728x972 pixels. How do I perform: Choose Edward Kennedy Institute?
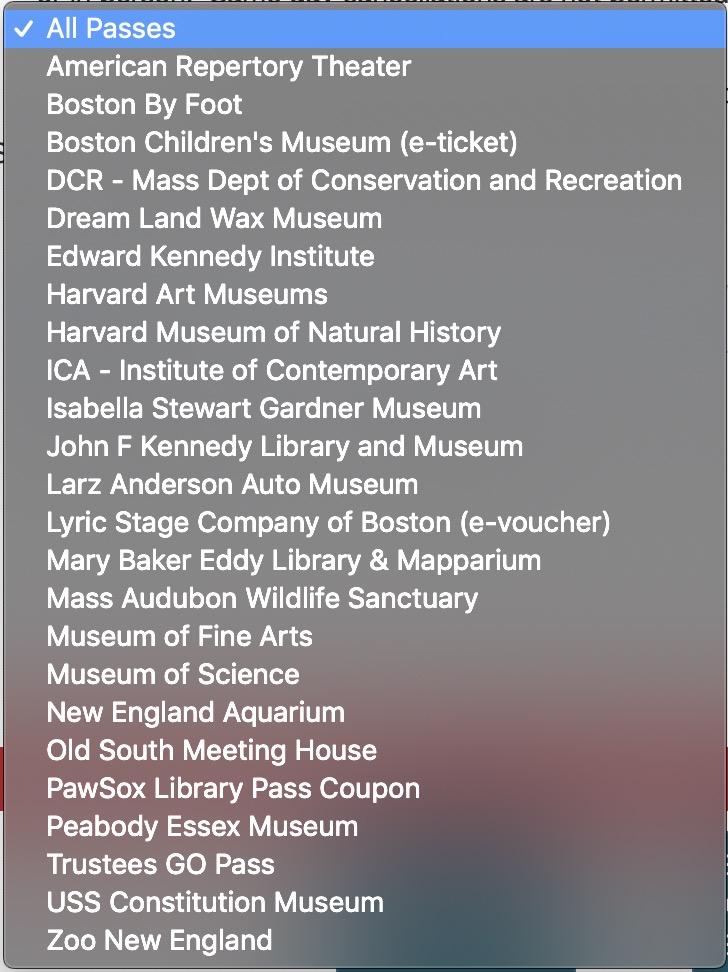(x=210, y=257)
